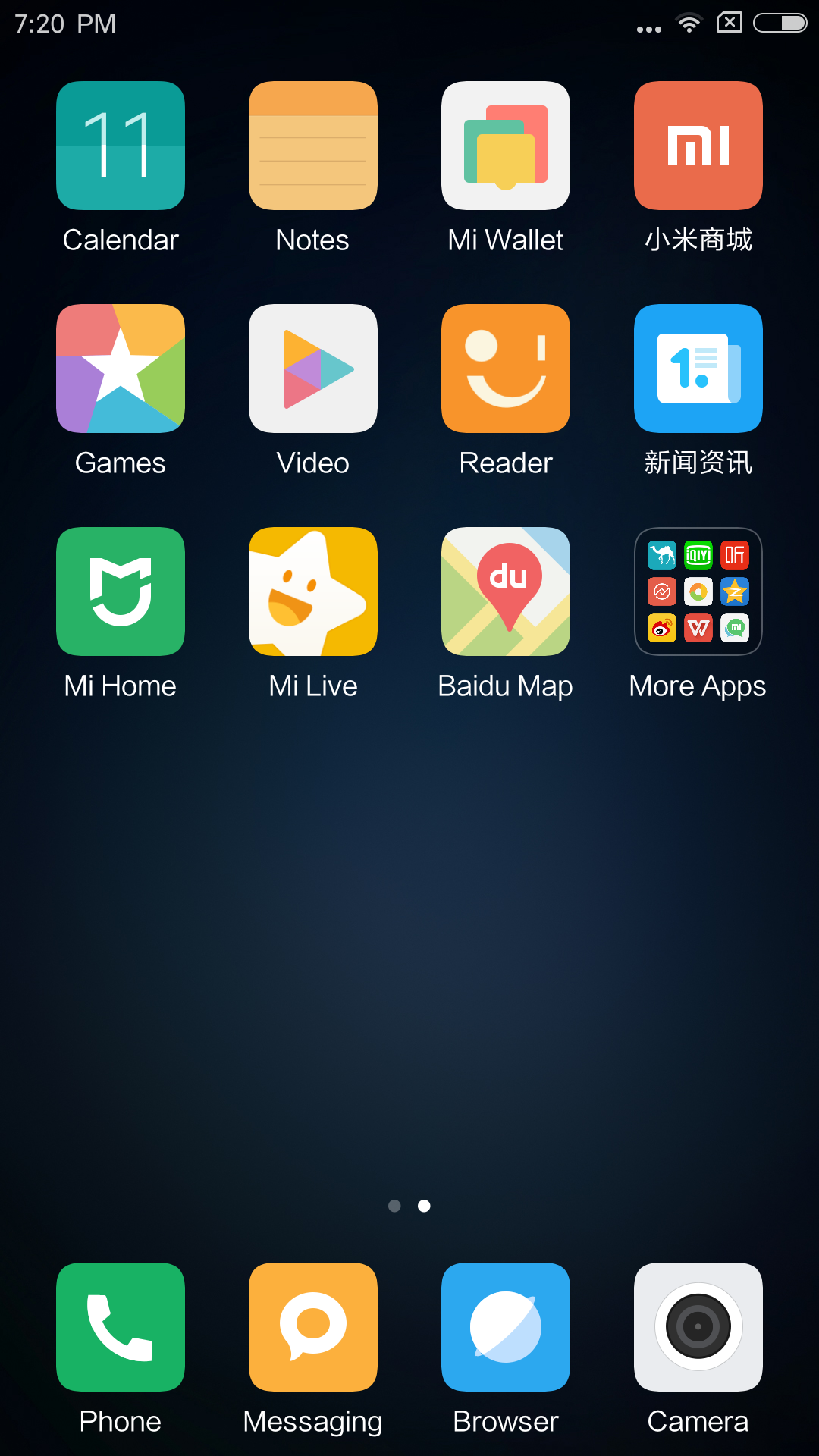
Task: Tap the first page indicator dot
Action: [x=394, y=1206]
